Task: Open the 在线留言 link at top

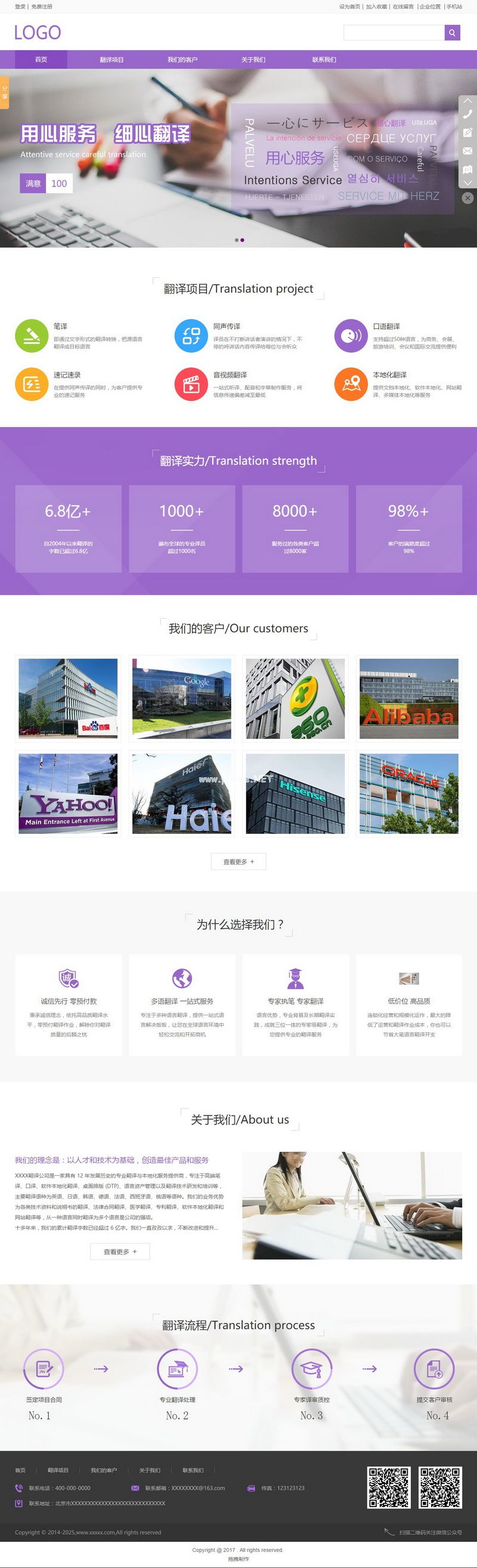Action: (402, 7)
